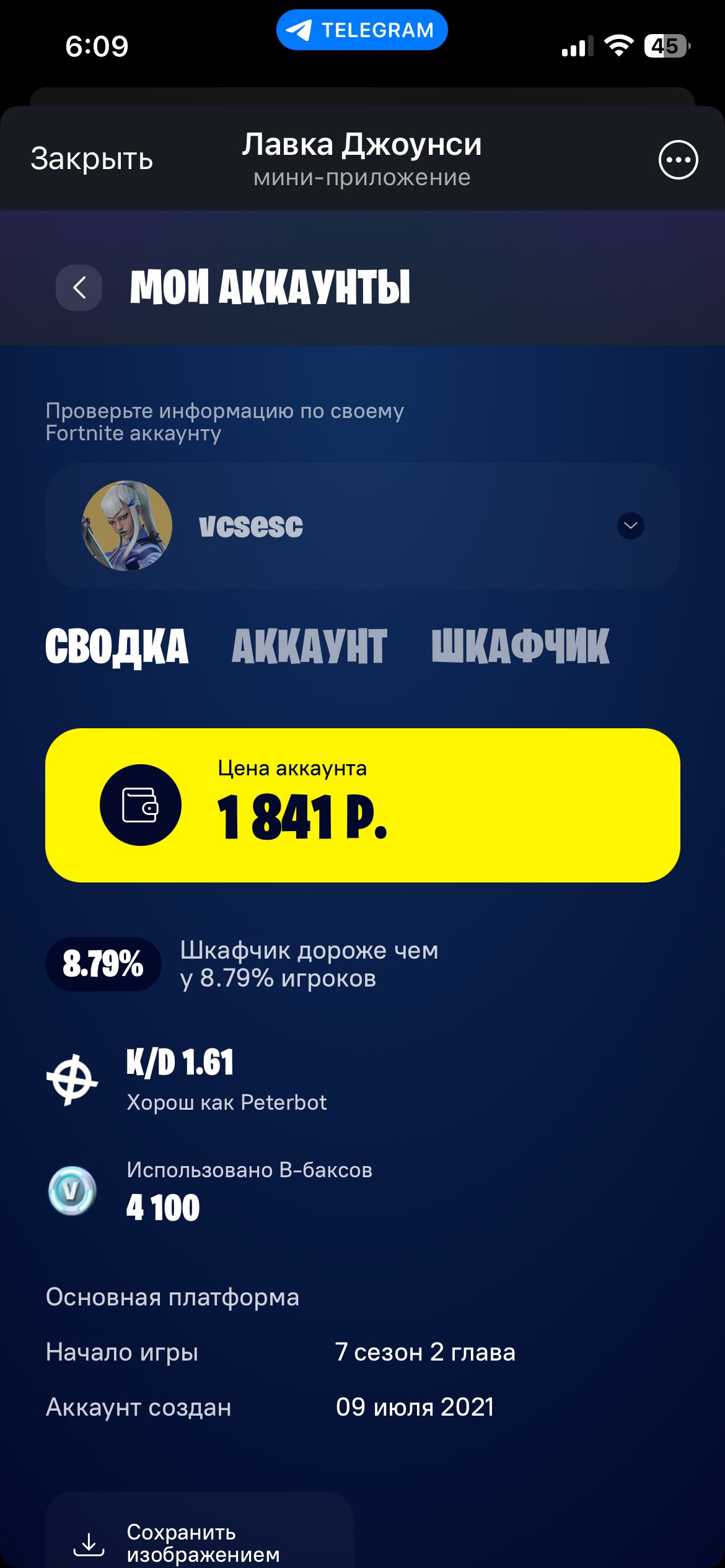
Task: Click the back arrow beside МОИ АККАУНТЫ
Action: click(79, 287)
